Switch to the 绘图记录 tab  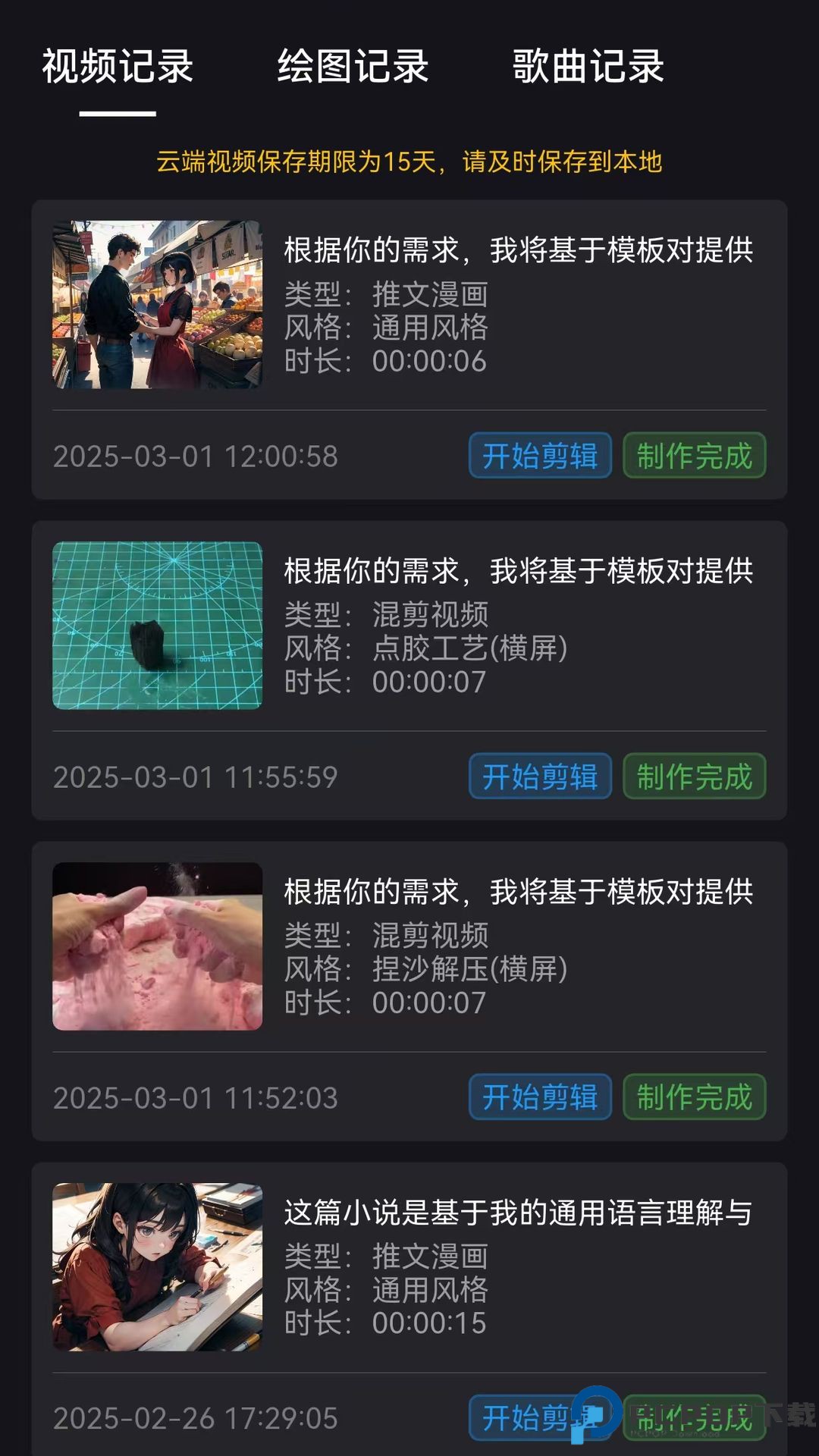pyautogui.click(x=353, y=67)
